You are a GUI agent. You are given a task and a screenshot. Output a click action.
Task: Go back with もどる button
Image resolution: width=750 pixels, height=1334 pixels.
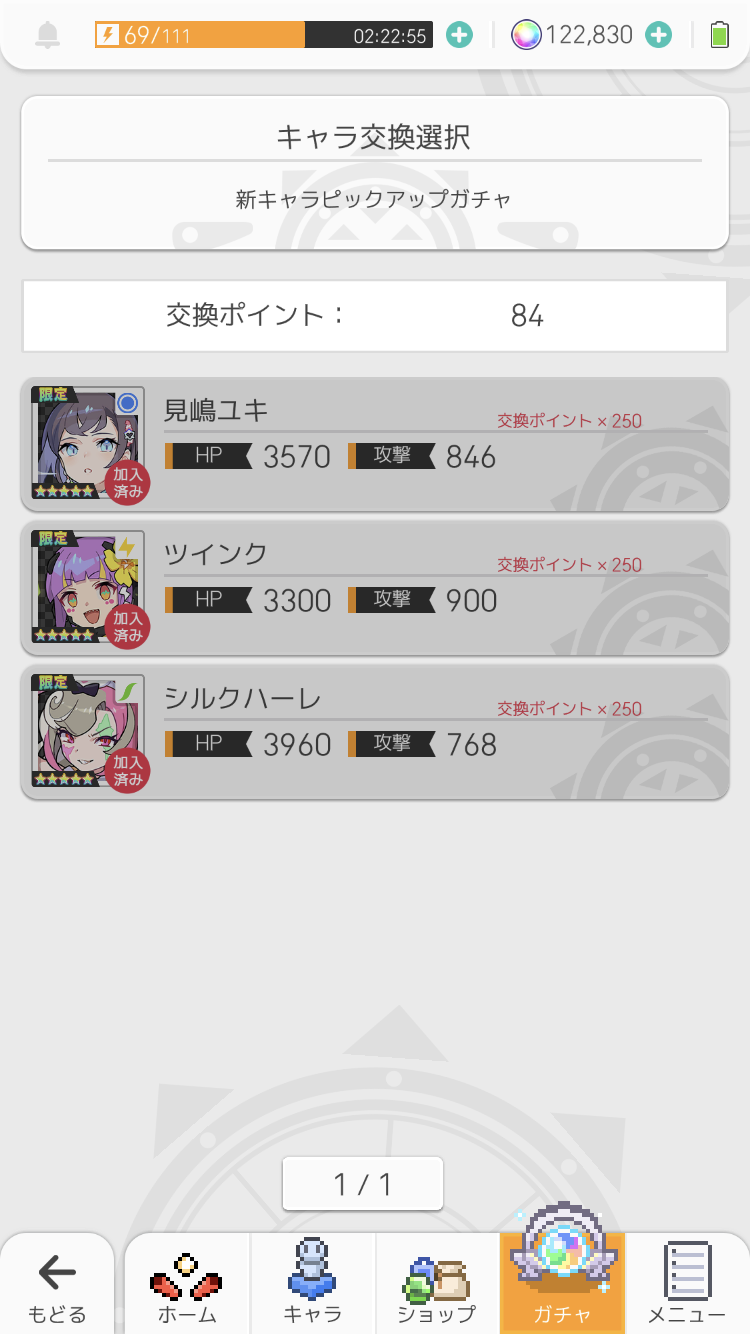pyautogui.click(x=57, y=1286)
